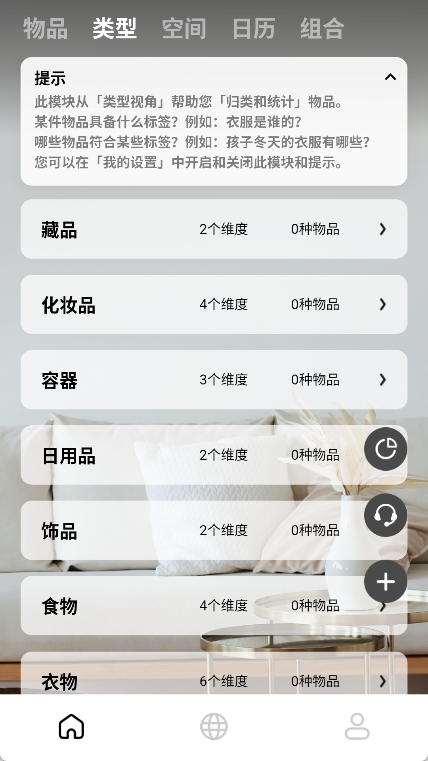Open the 日历 tab

(253, 28)
